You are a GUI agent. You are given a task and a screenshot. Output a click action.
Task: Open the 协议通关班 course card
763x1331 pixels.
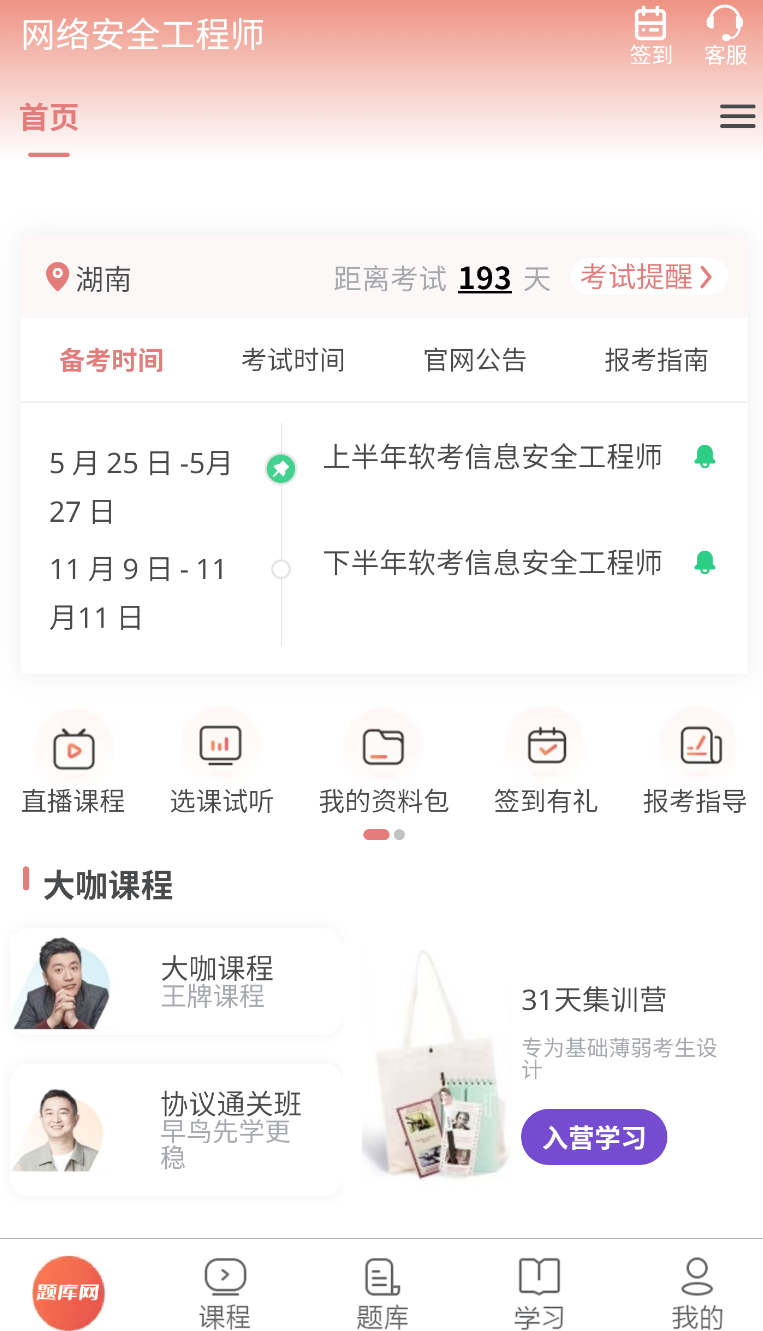click(x=175, y=1128)
